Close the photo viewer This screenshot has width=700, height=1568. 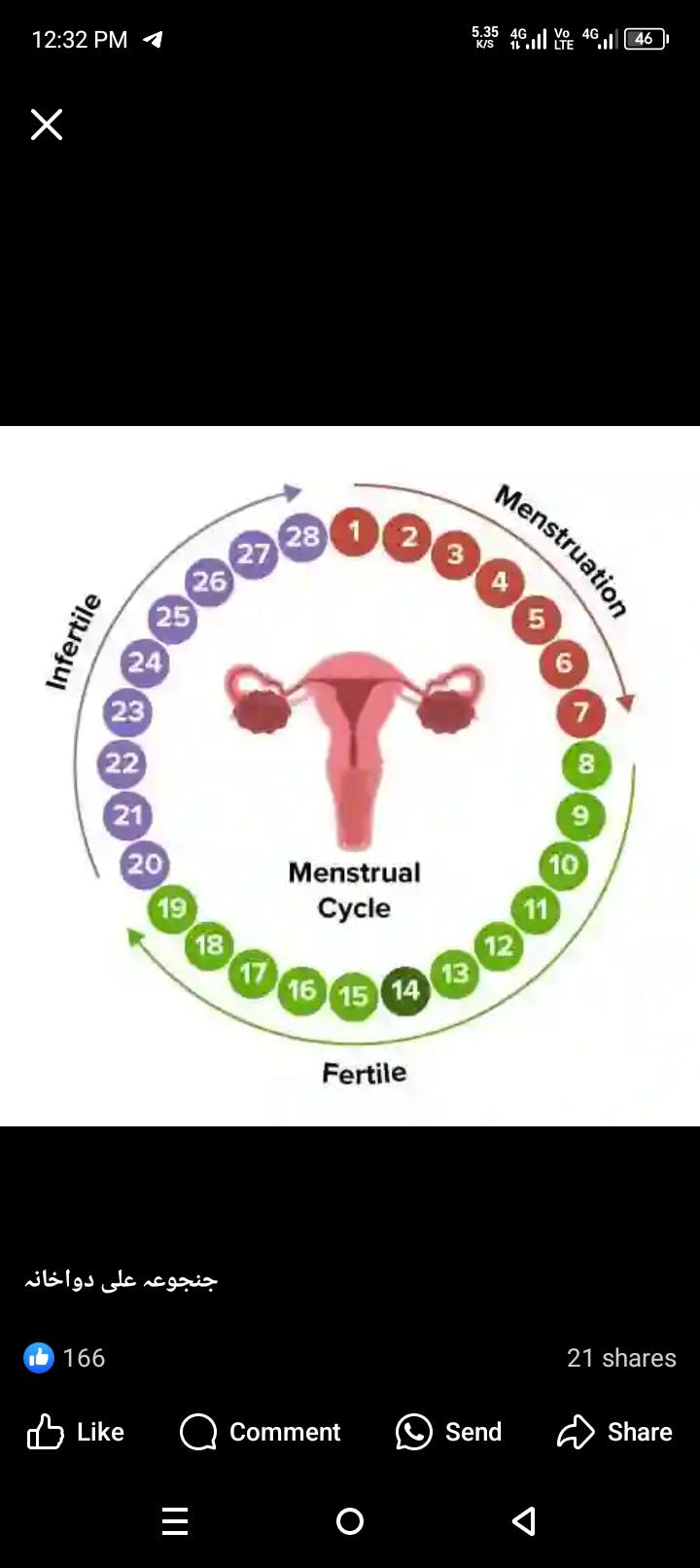coord(47,125)
